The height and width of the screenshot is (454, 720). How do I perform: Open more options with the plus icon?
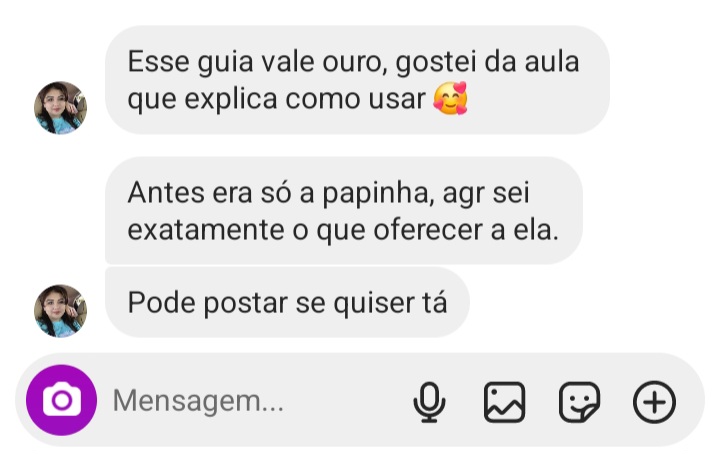tap(654, 402)
